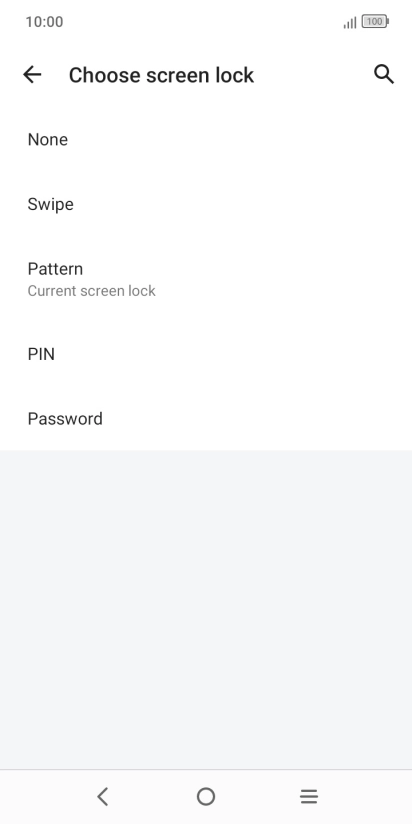This screenshot has height=824, width=412.
Task: Select None as screen lock
Action: [x=206, y=139]
